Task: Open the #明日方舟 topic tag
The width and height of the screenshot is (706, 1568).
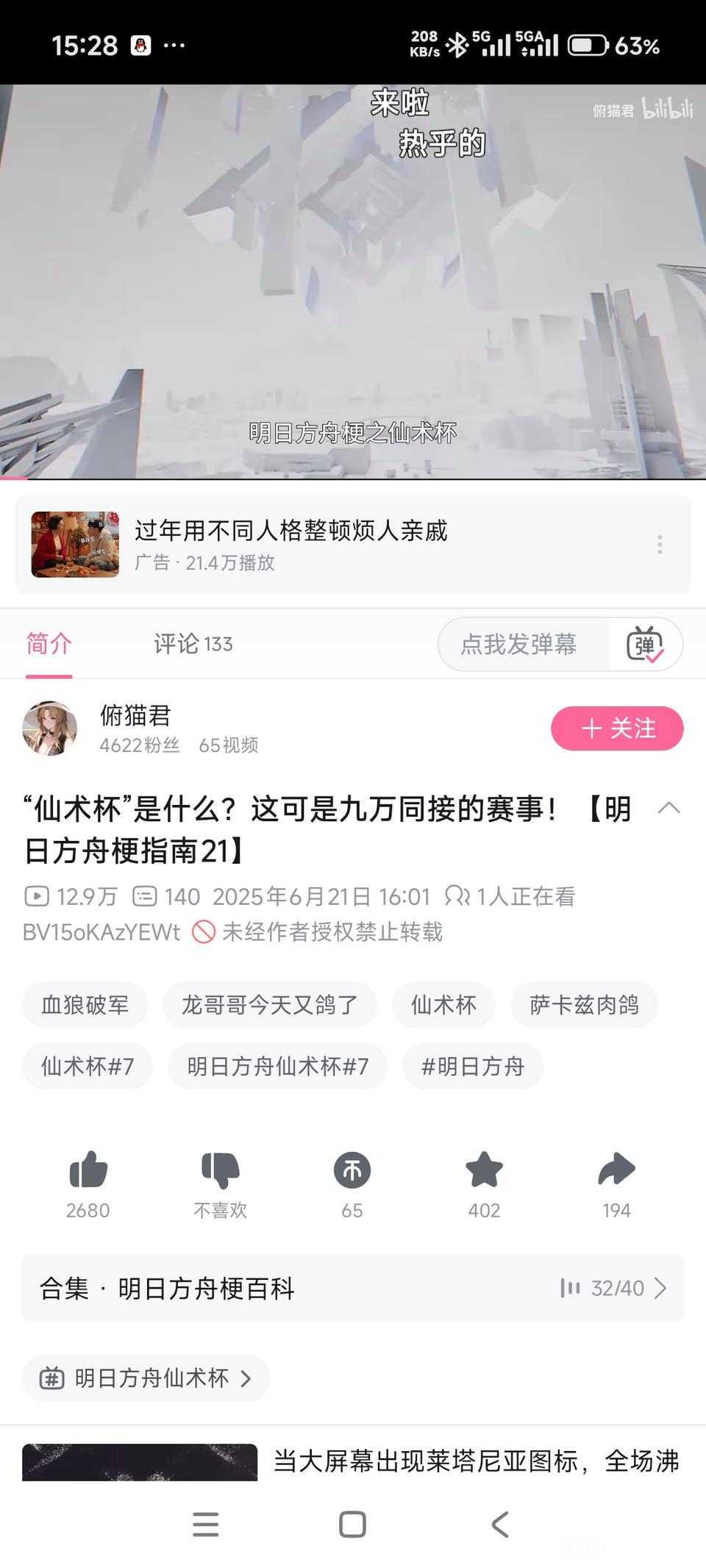Action: [473, 1067]
